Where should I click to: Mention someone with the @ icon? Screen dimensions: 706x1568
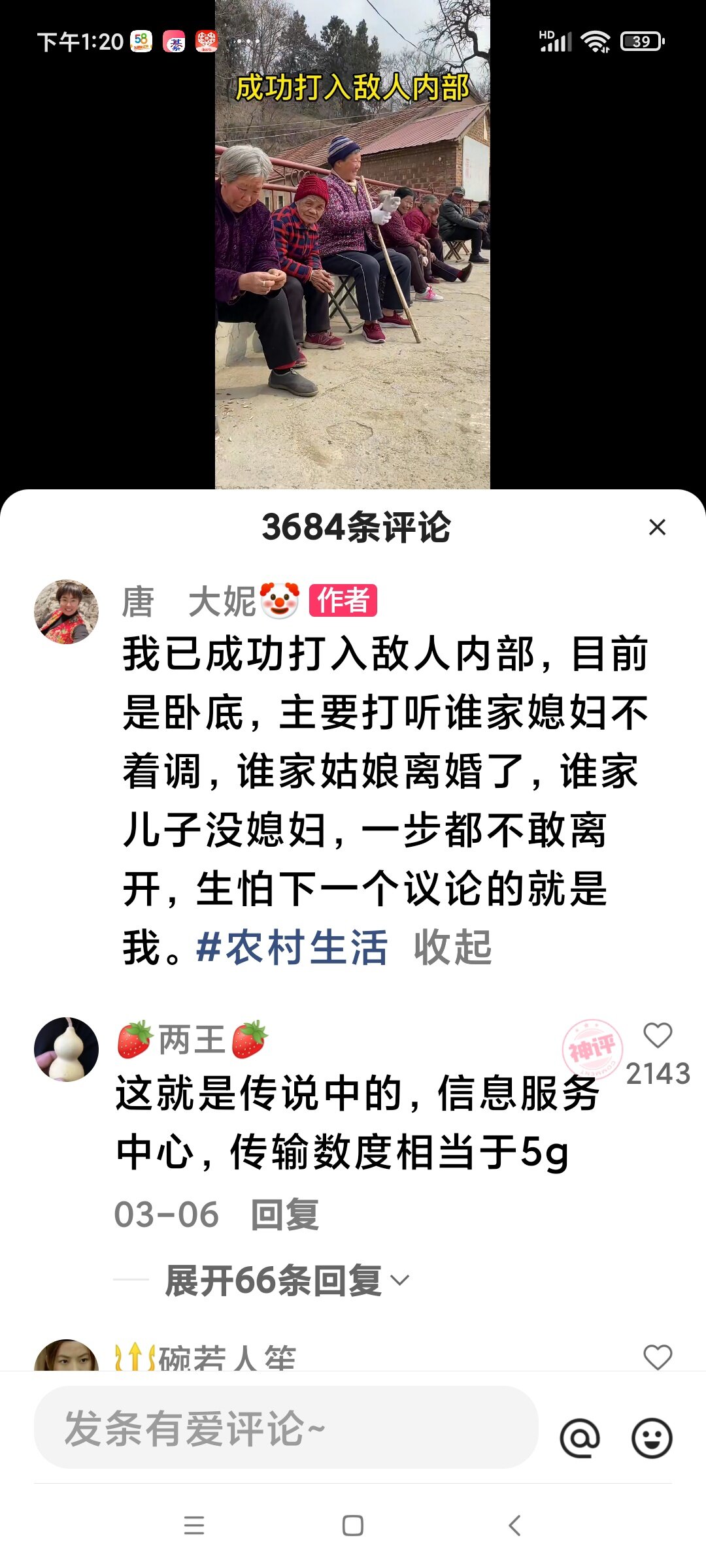[x=579, y=1437]
